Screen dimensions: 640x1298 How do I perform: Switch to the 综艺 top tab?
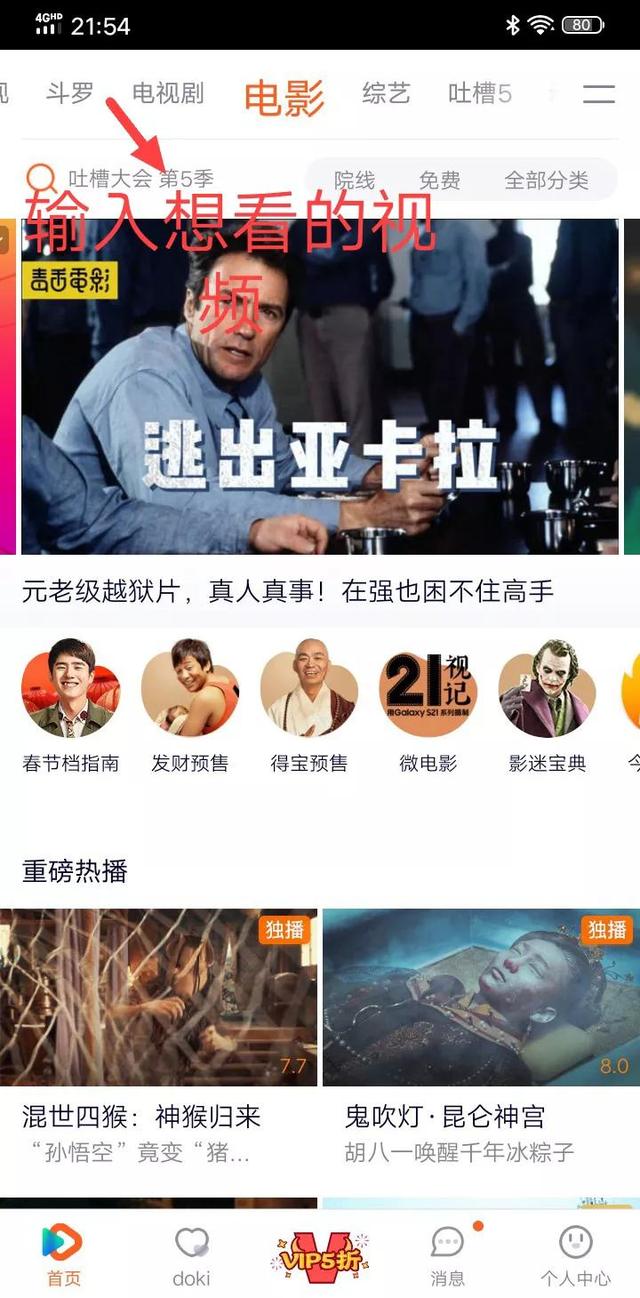[386, 94]
